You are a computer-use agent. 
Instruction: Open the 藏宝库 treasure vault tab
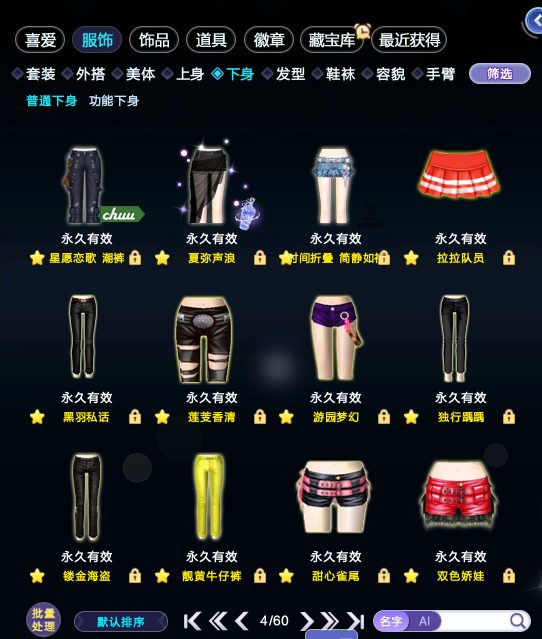click(x=332, y=40)
